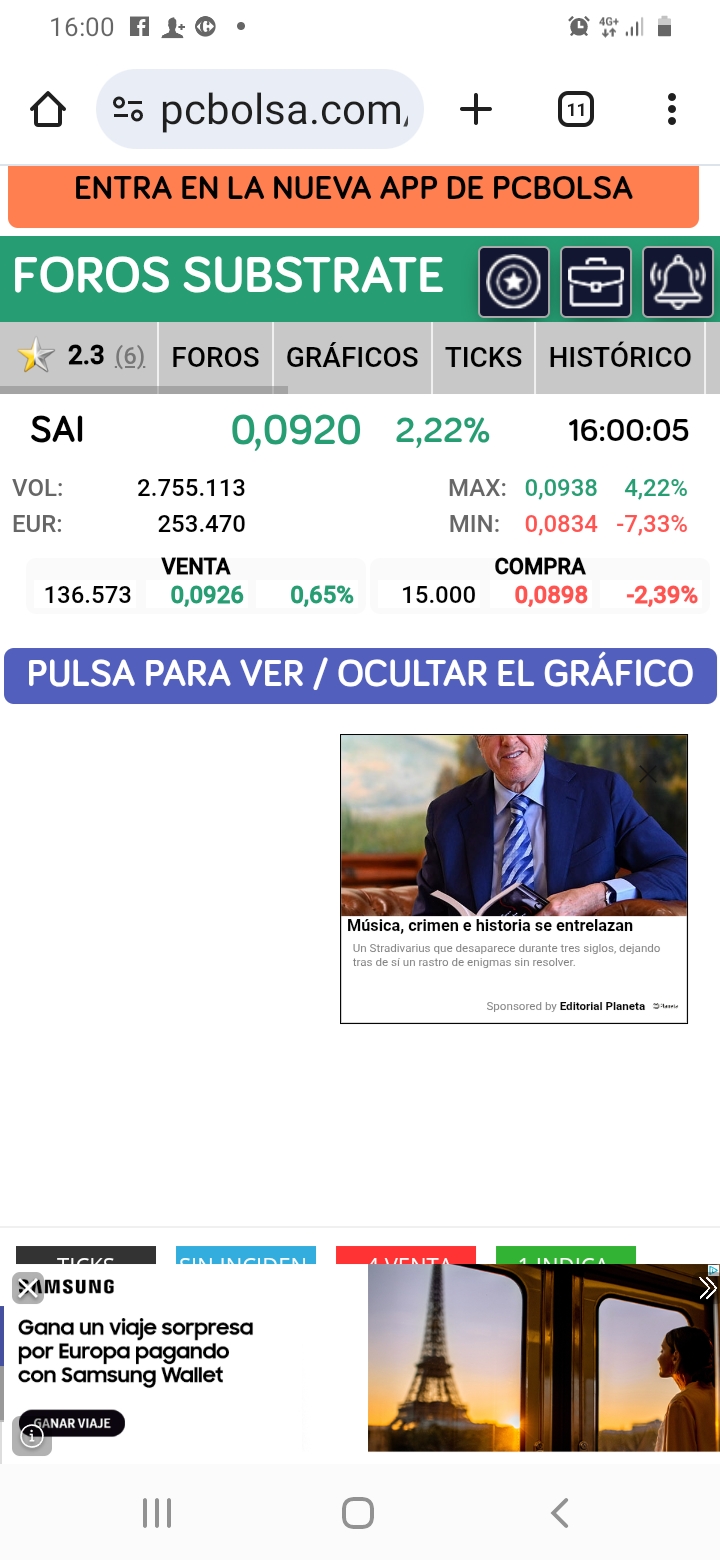Tap the browser home icon
This screenshot has width=720, height=1560.
(48, 110)
